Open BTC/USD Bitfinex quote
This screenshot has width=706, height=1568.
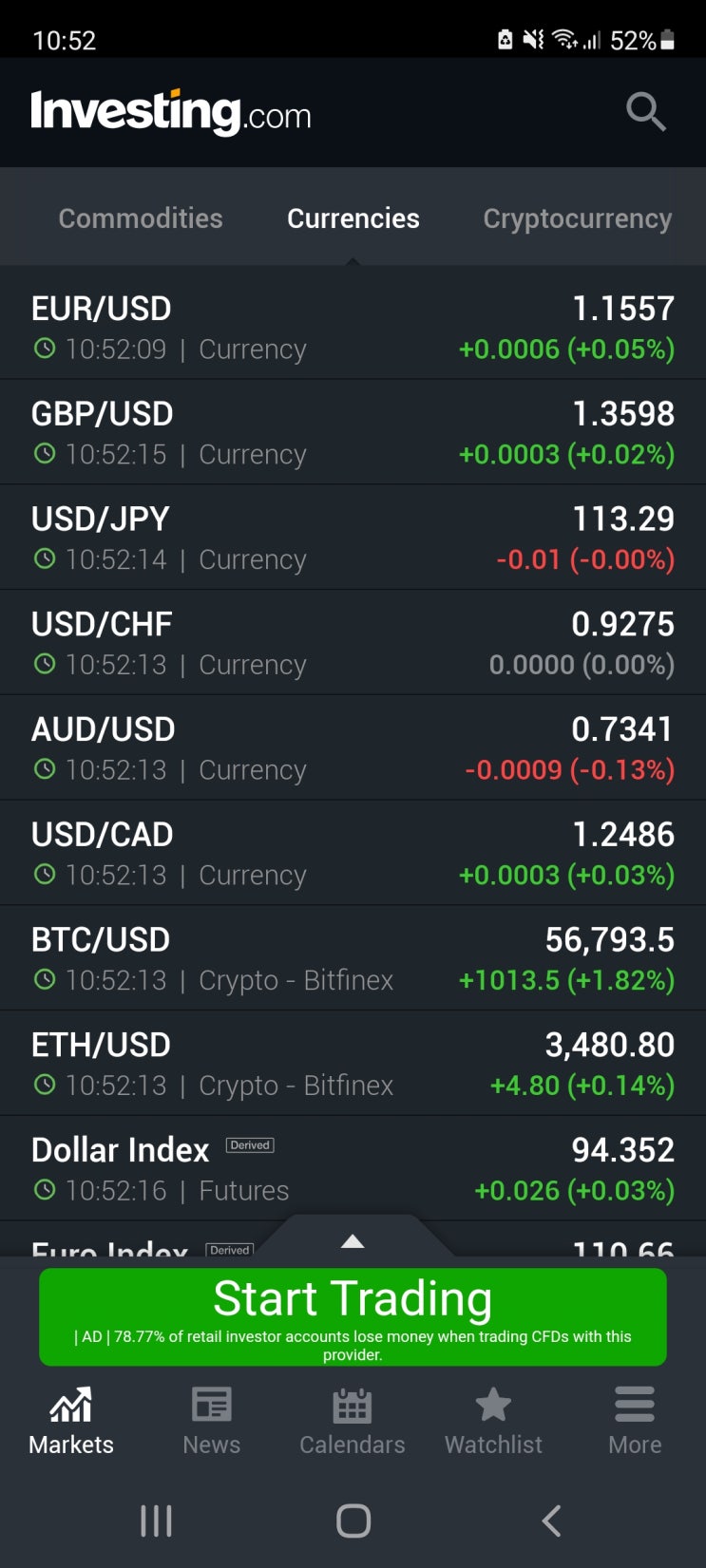pos(353,959)
